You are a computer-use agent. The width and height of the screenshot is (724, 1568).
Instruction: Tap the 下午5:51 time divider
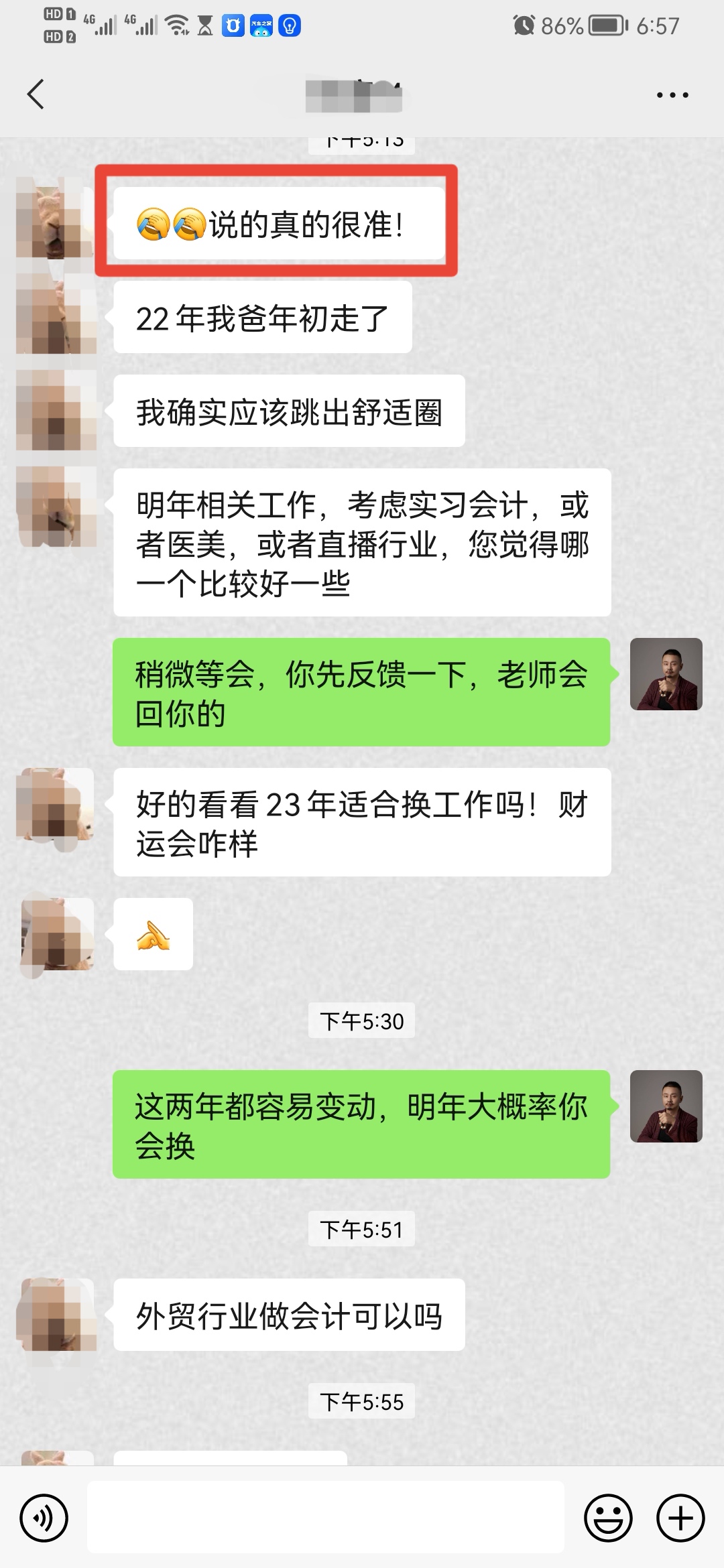[x=361, y=1230]
